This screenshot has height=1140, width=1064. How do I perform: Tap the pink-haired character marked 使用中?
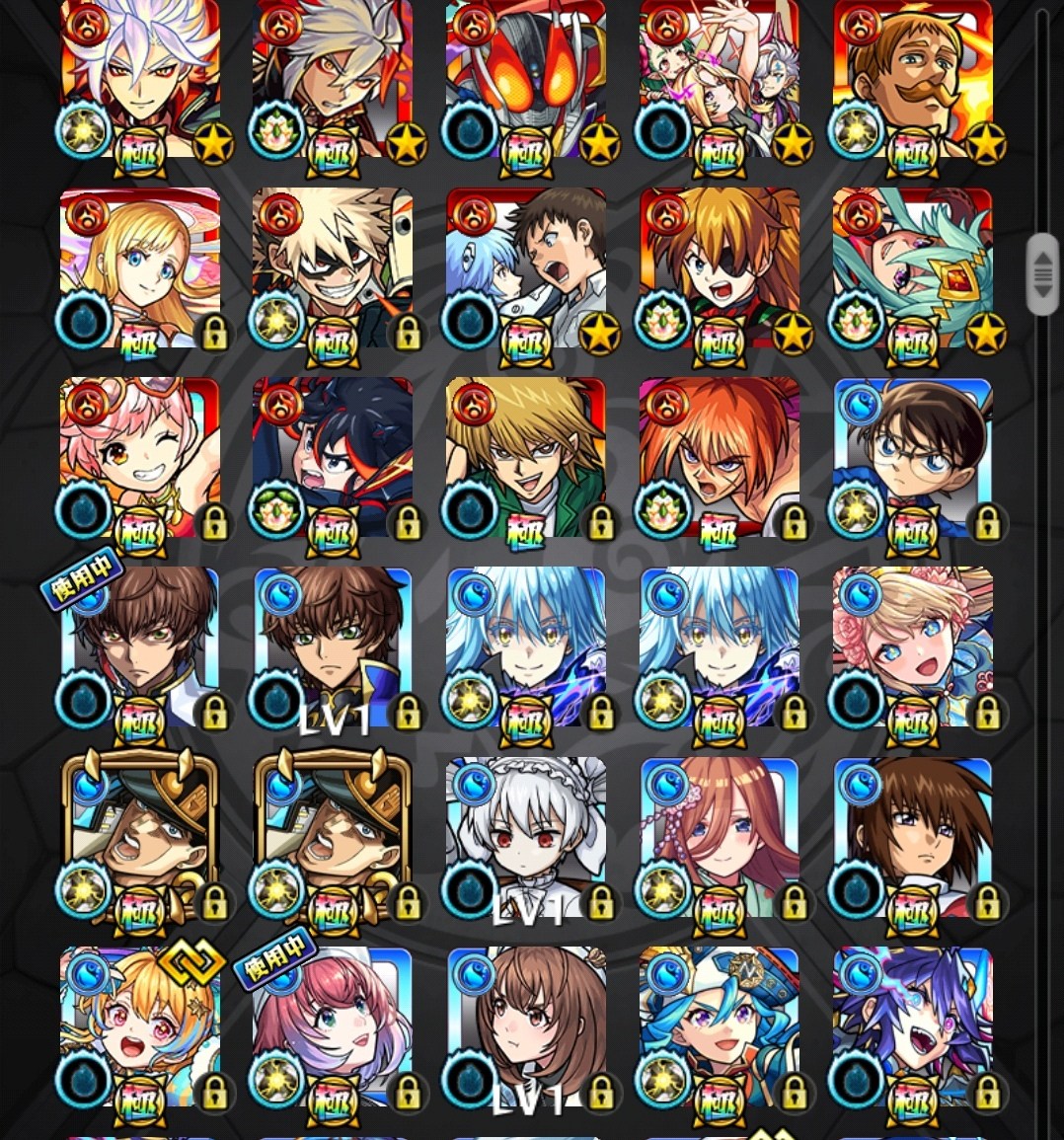pos(333,1027)
